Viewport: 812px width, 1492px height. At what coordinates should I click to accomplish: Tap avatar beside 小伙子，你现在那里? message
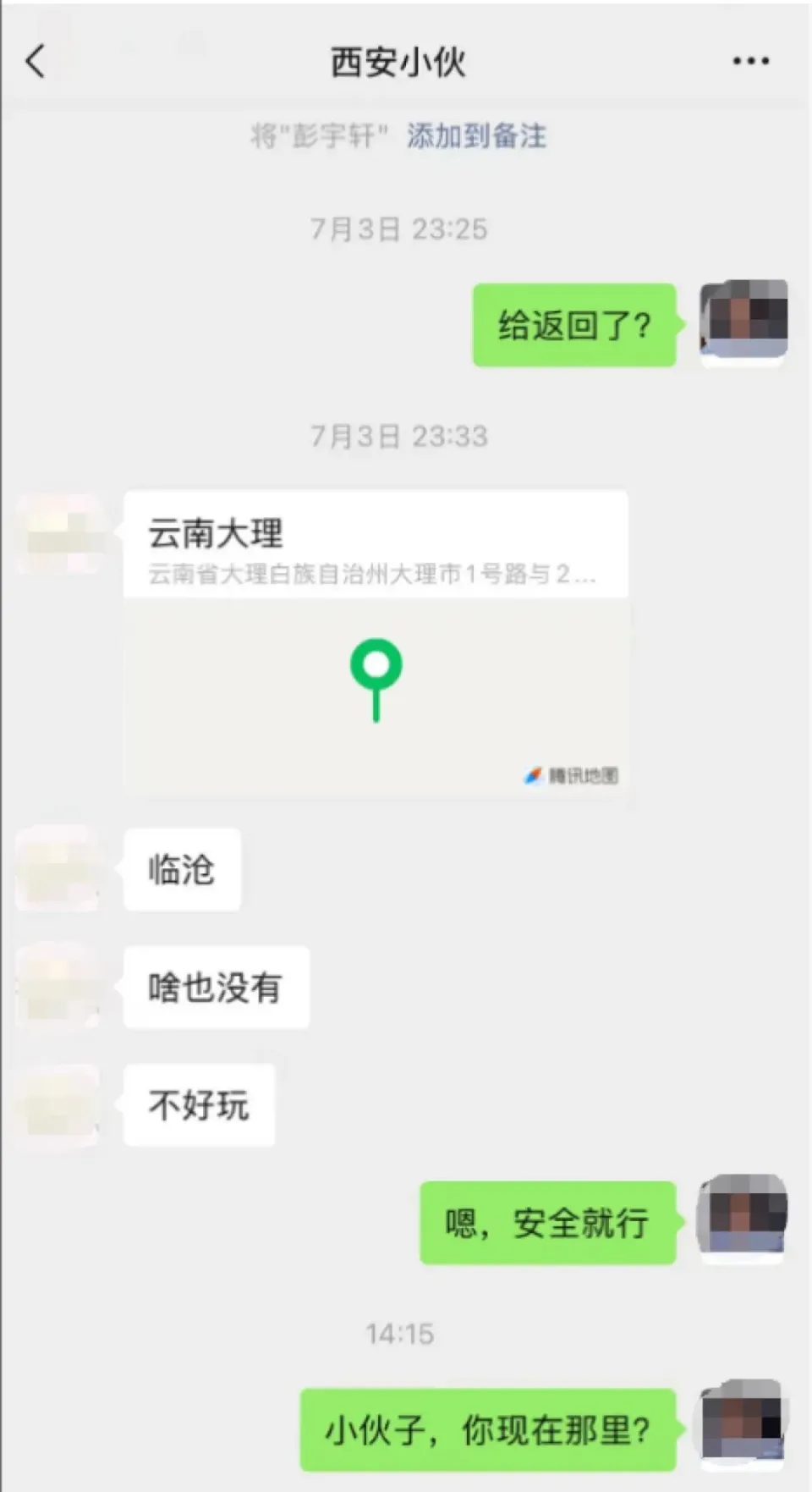click(743, 1426)
